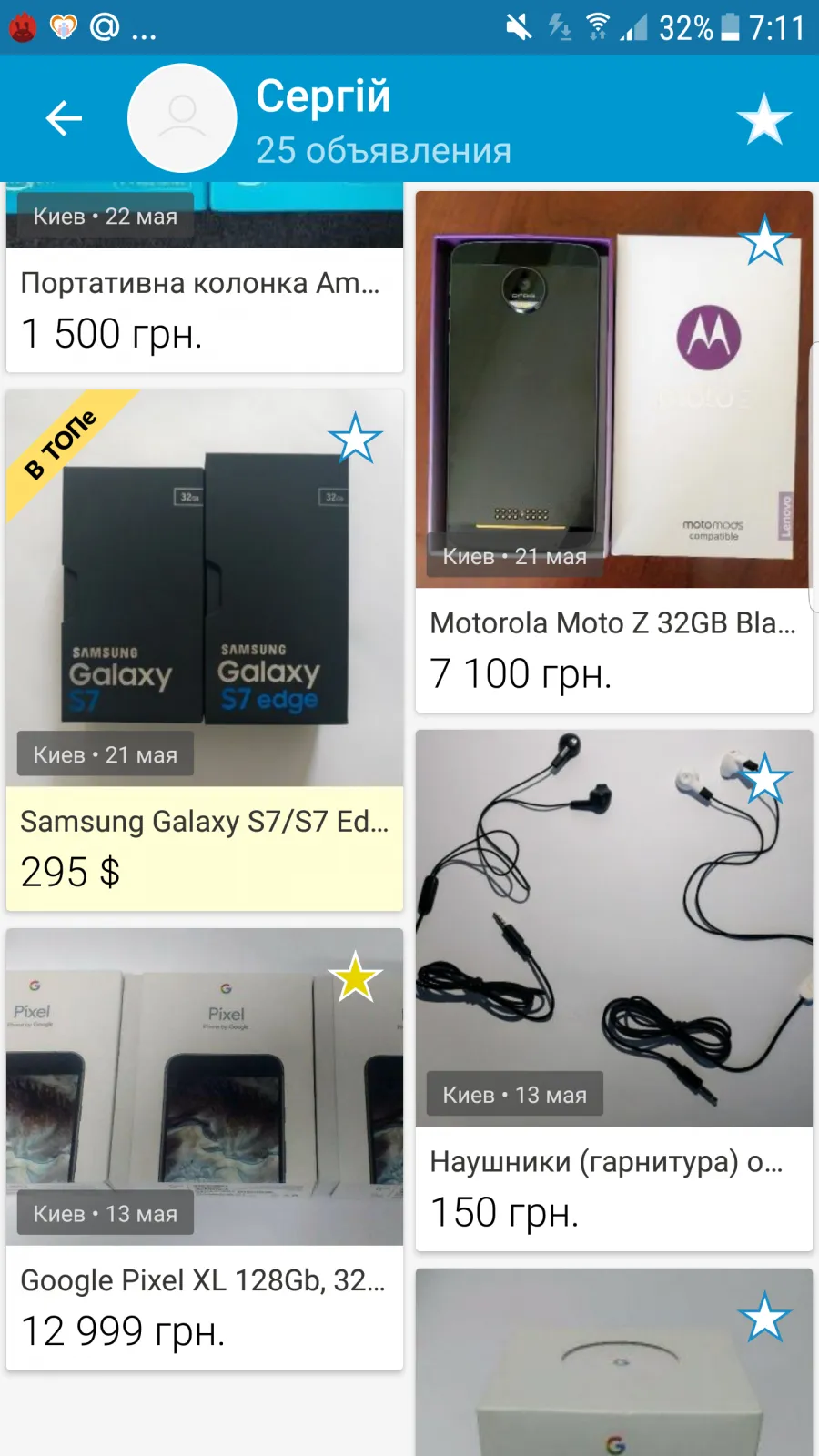
Task: Open the Портативна колонка listing
Action: point(205,278)
